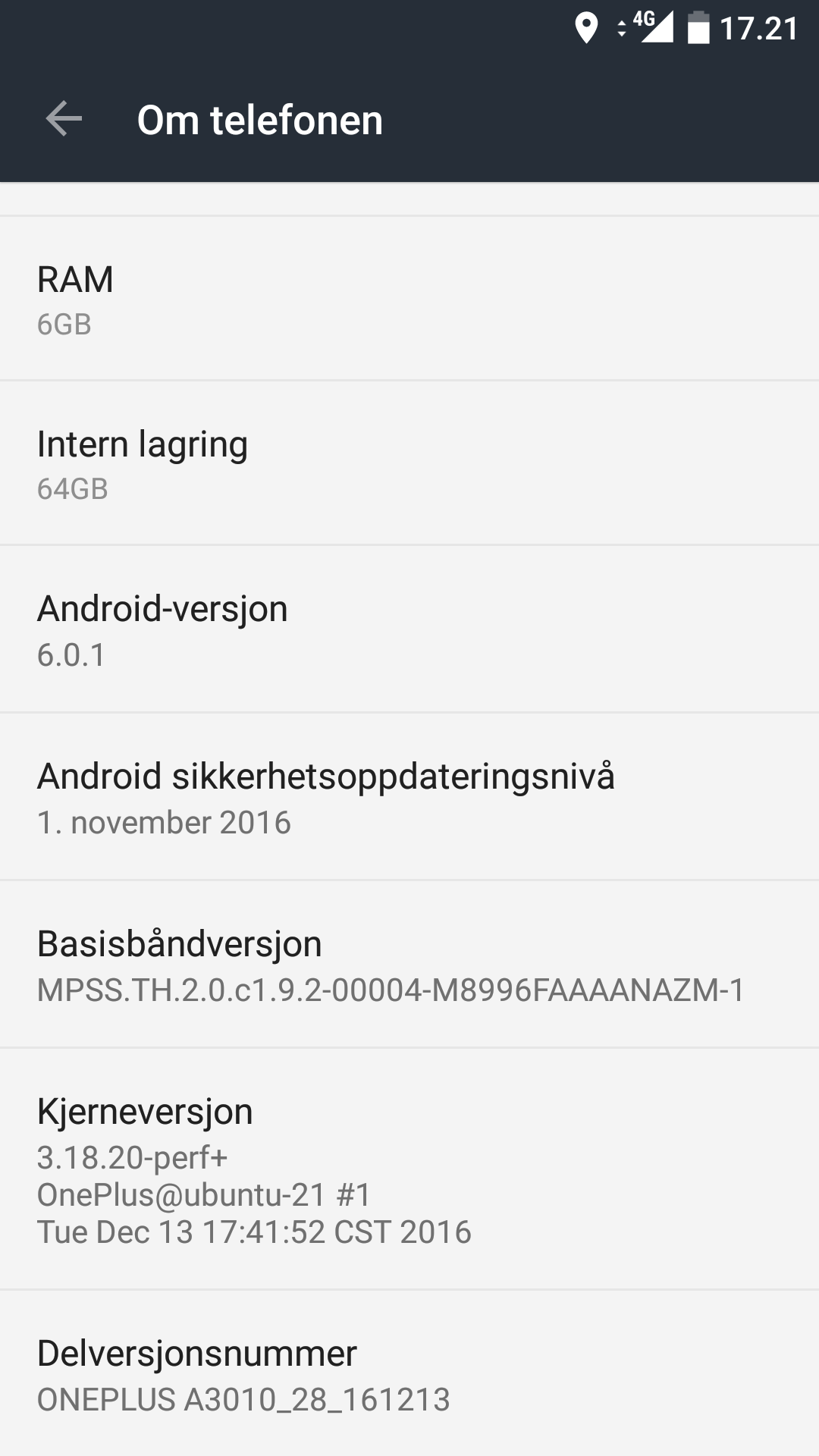This screenshot has height=1456, width=819.
Task: Tap the Delversjonsnummer row
Action: 409,1373
